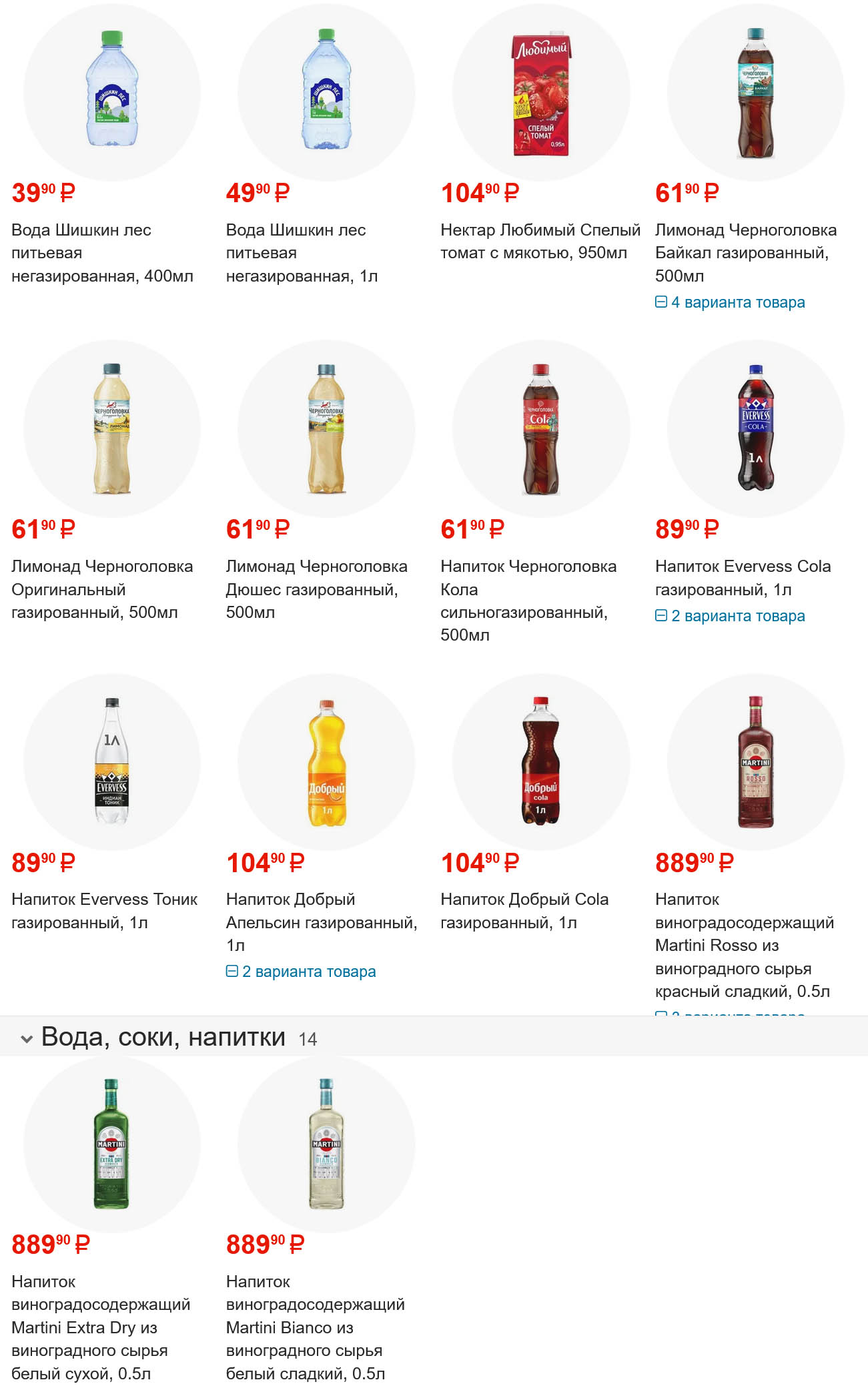The width and height of the screenshot is (868, 1390).
Task: Open Лимонад Черноголовка Оригинальный 500мл
Action: 102,589
